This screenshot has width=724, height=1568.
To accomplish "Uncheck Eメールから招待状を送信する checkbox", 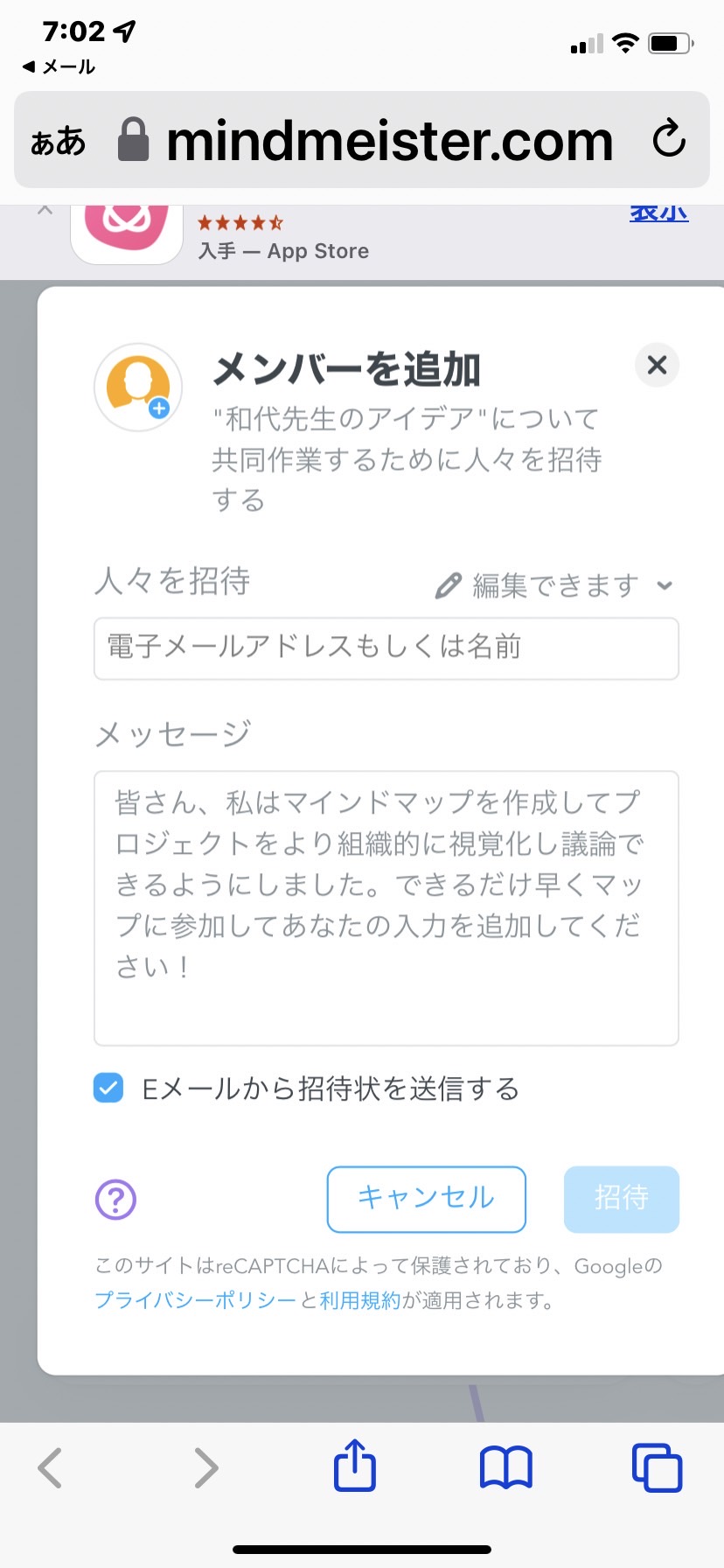I will (108, 1088).
